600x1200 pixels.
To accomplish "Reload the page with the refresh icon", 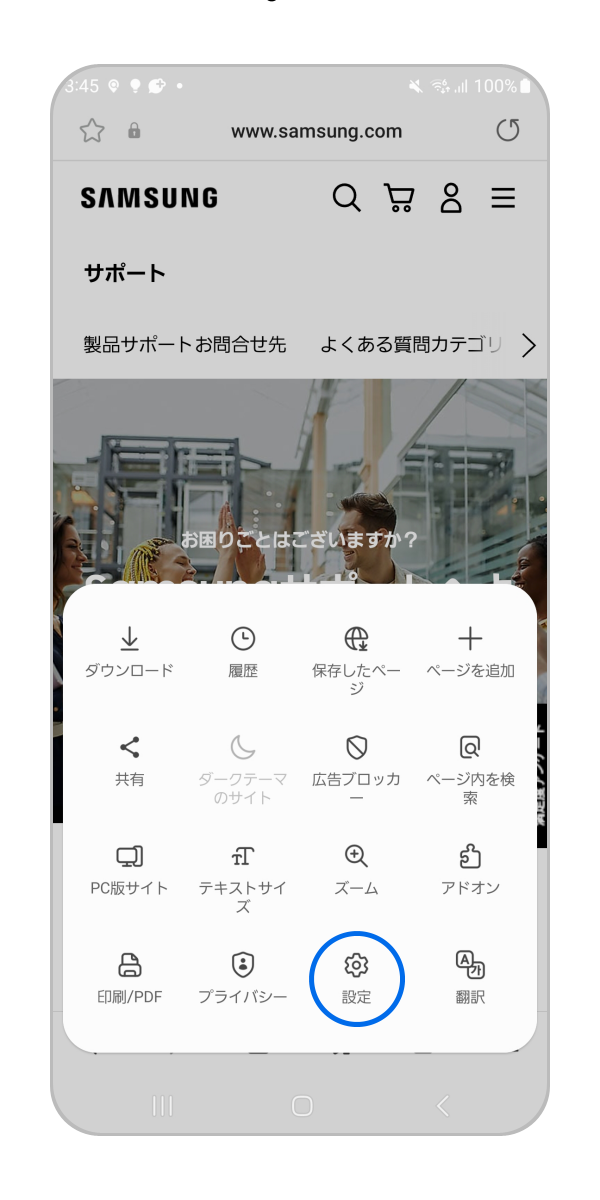I will pyautogui.click(x=508, y=131).
